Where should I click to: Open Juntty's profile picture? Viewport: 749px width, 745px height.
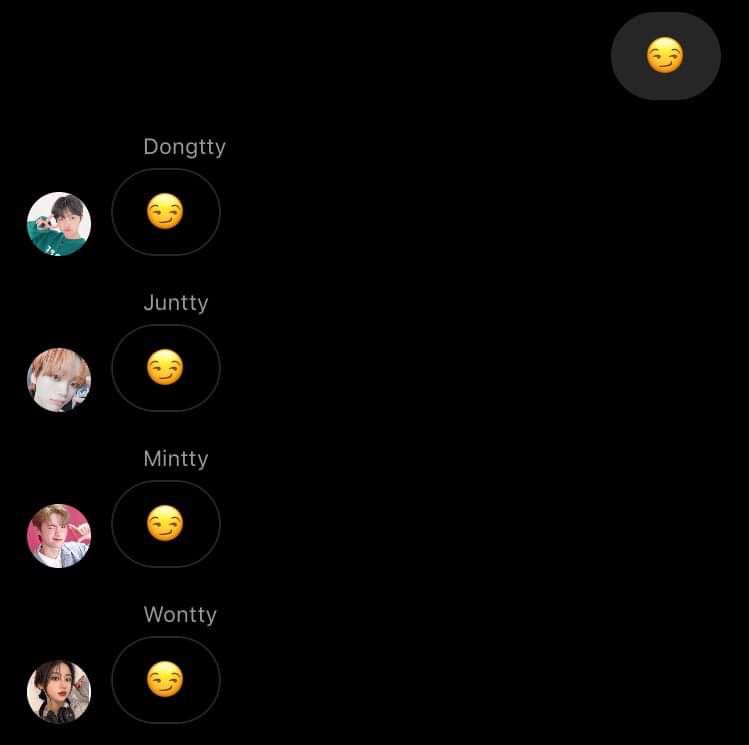59,380
